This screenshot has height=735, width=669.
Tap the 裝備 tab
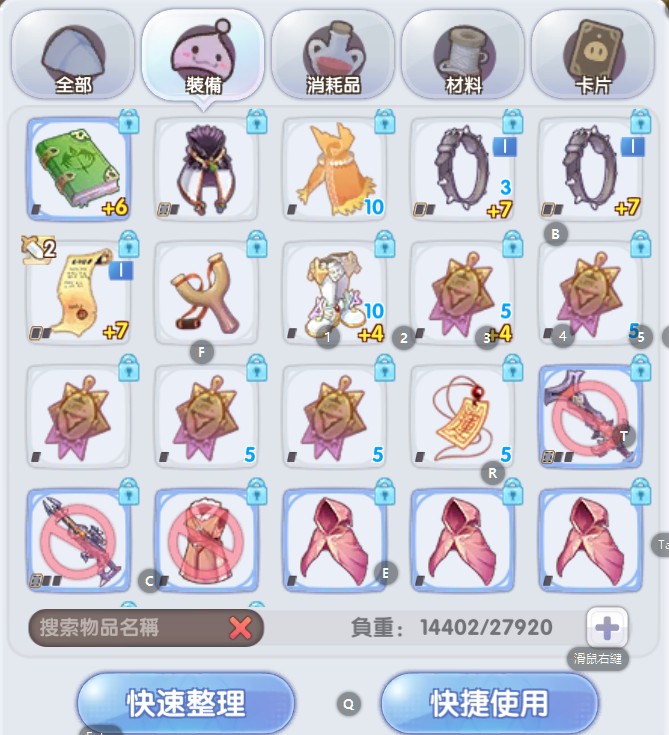203,54
